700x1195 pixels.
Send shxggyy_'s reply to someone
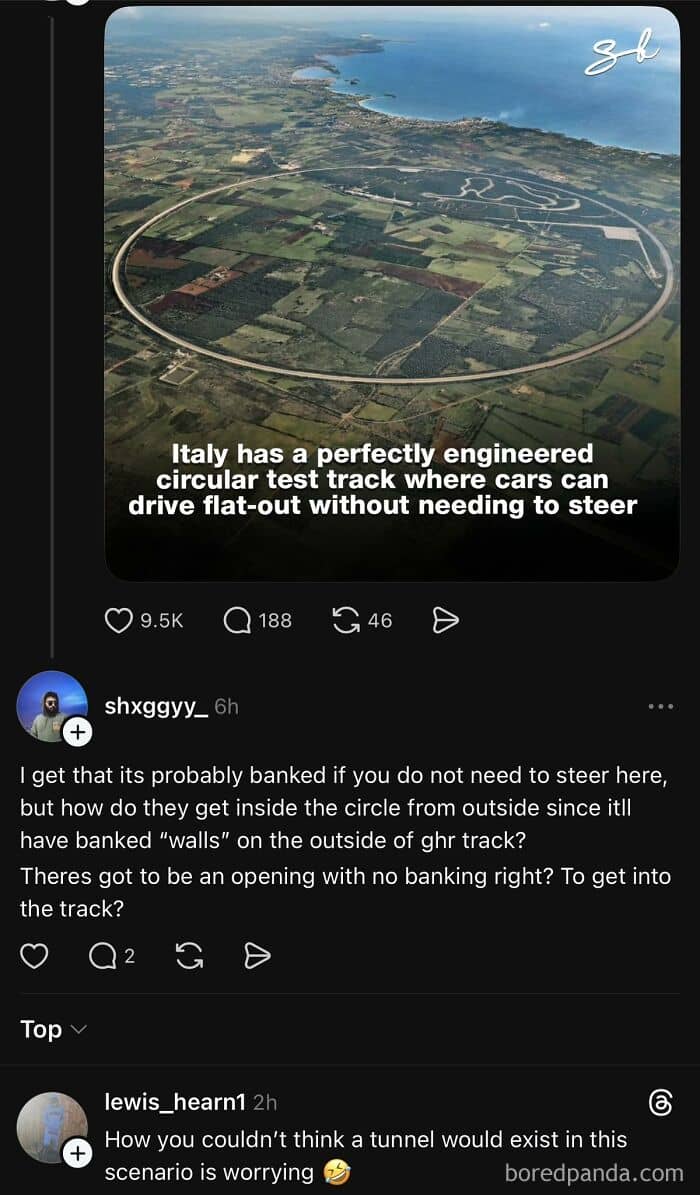[x=257, y=956]
